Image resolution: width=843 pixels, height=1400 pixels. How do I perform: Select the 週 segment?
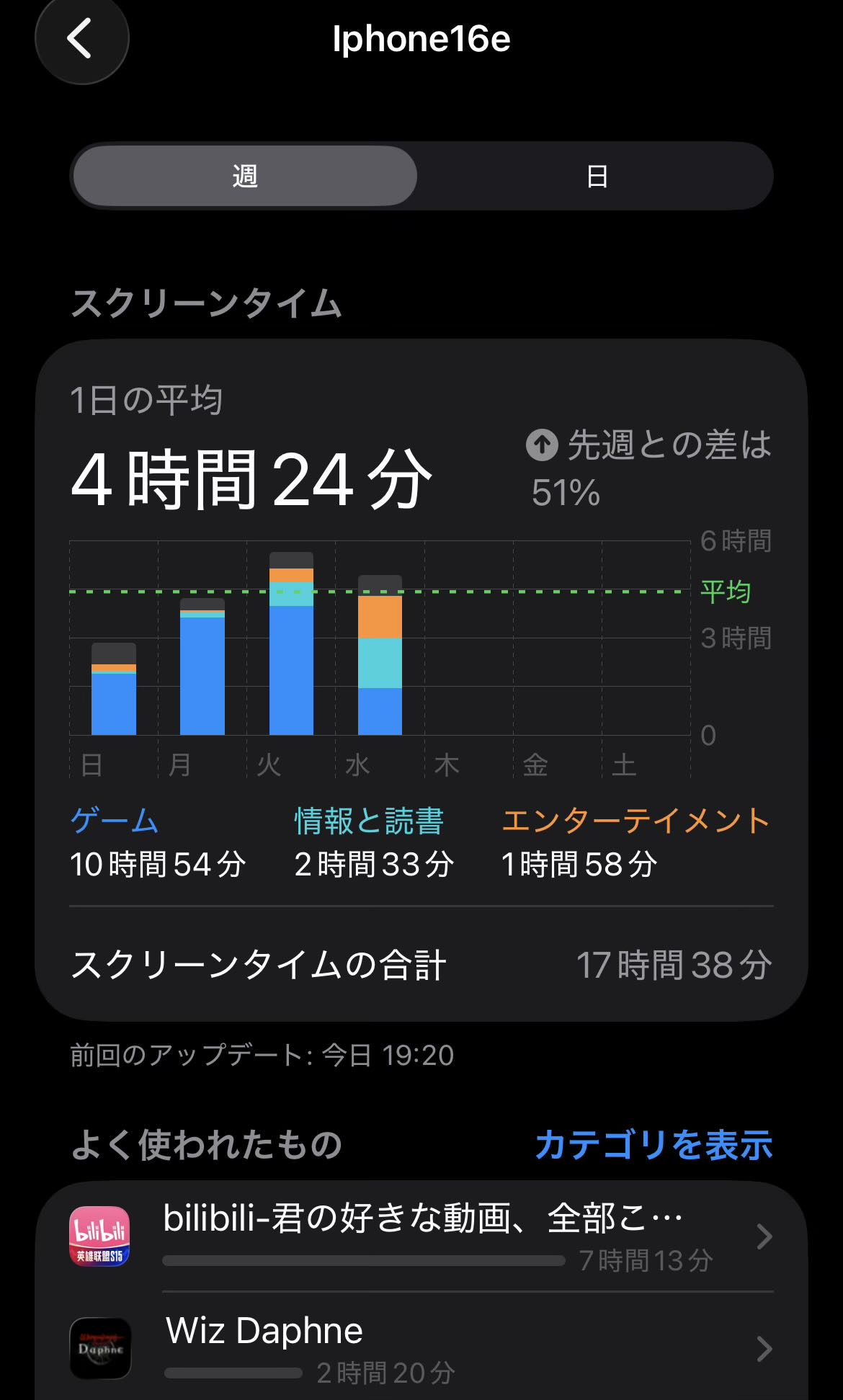point(245,176)
